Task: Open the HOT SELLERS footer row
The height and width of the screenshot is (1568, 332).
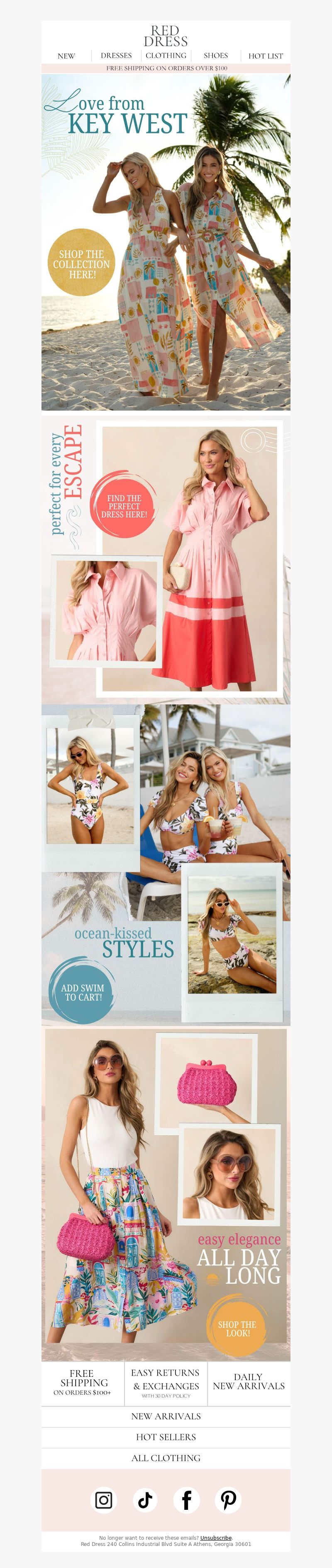Action: click(166, 1437)
